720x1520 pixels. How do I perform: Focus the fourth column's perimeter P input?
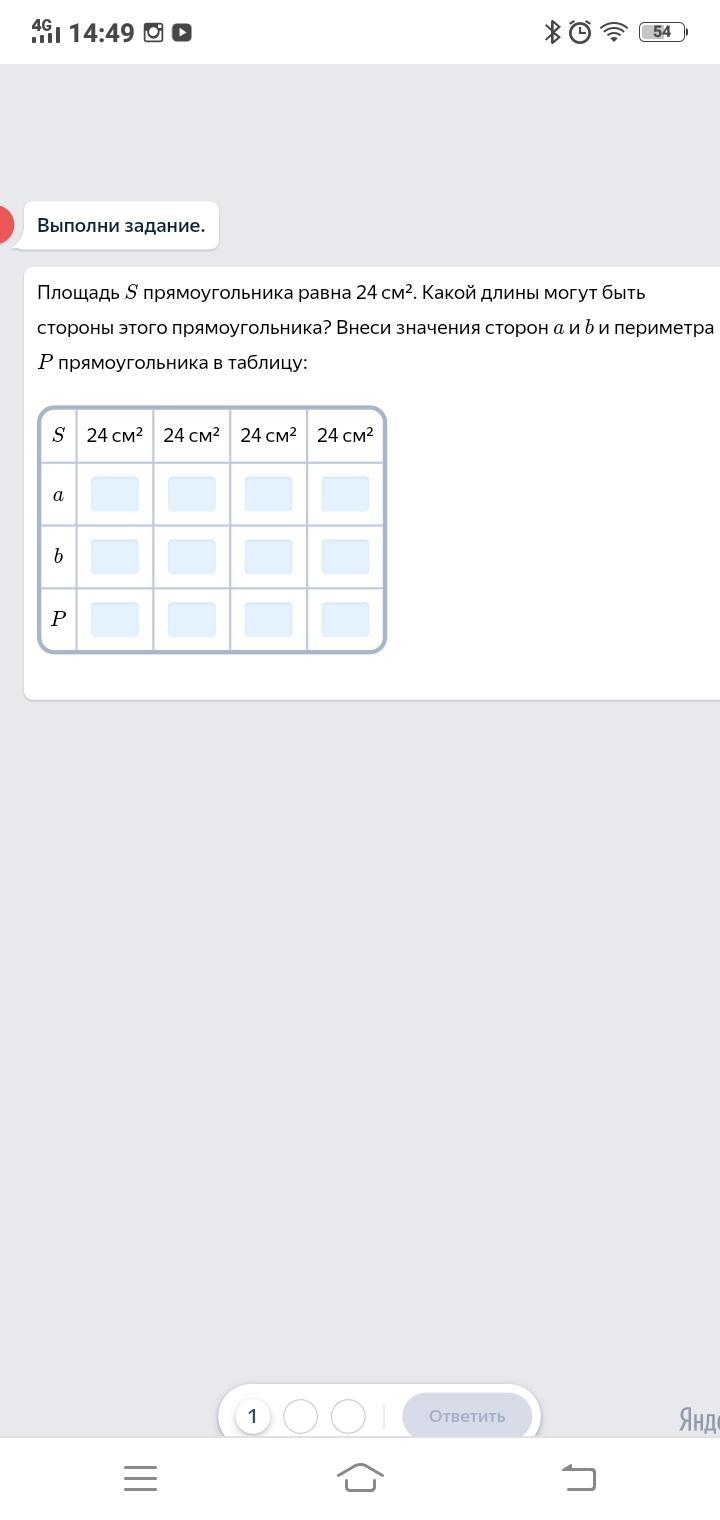(x=345, y=620)
